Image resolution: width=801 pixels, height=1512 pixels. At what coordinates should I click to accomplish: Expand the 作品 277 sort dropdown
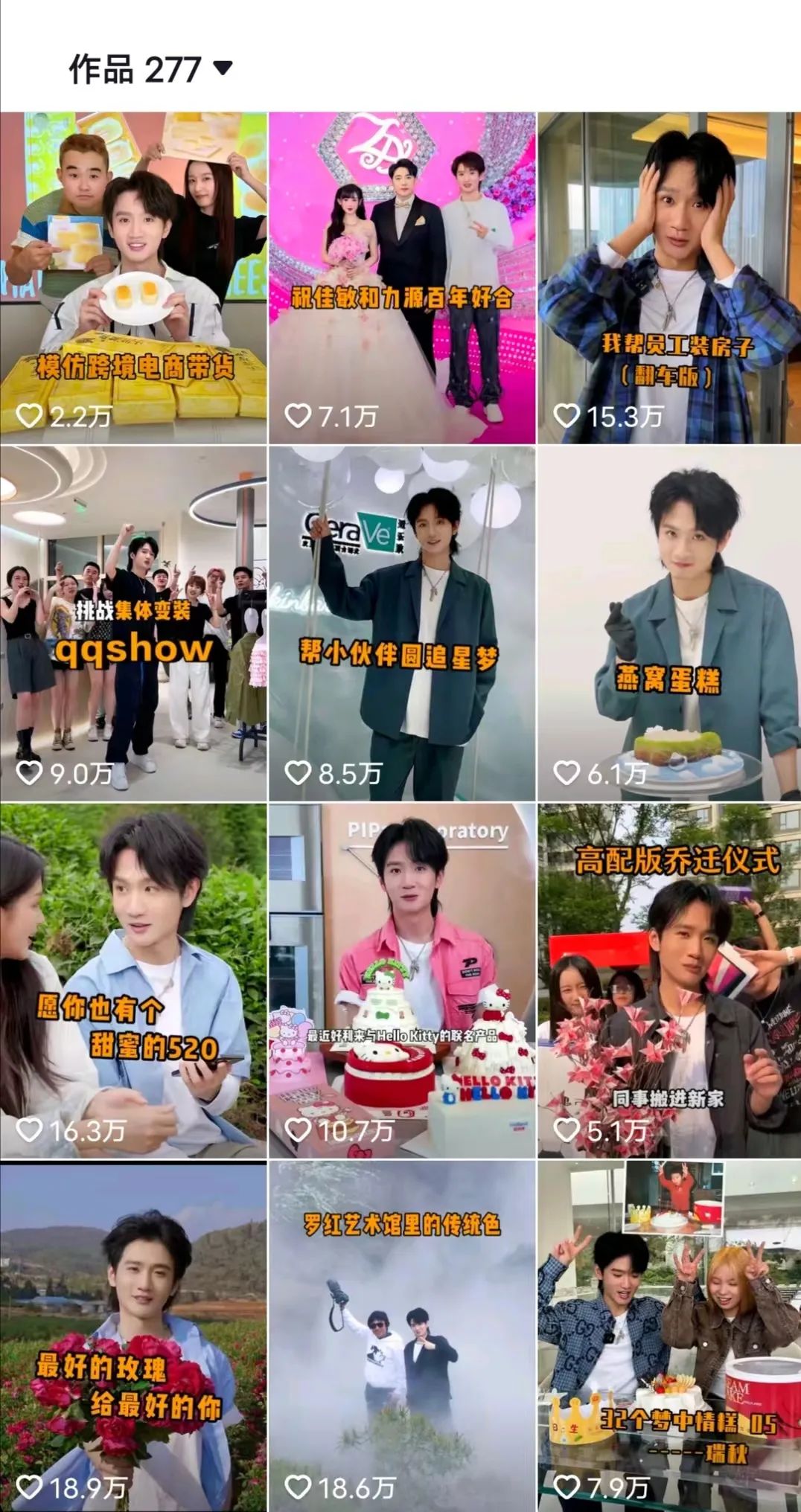click(x=223, y=69)
